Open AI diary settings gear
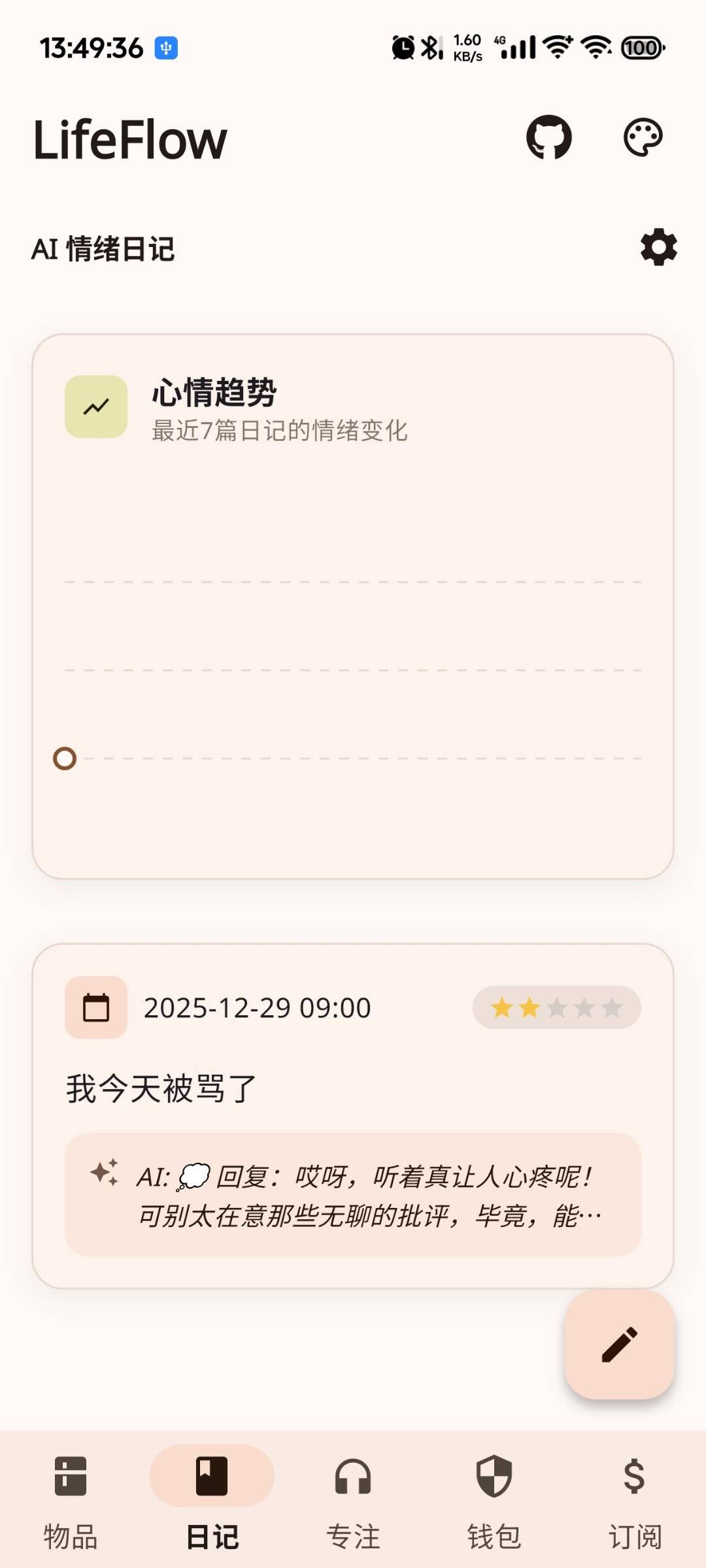Screen dimensions: 706x1568 (x=658, y=248)
